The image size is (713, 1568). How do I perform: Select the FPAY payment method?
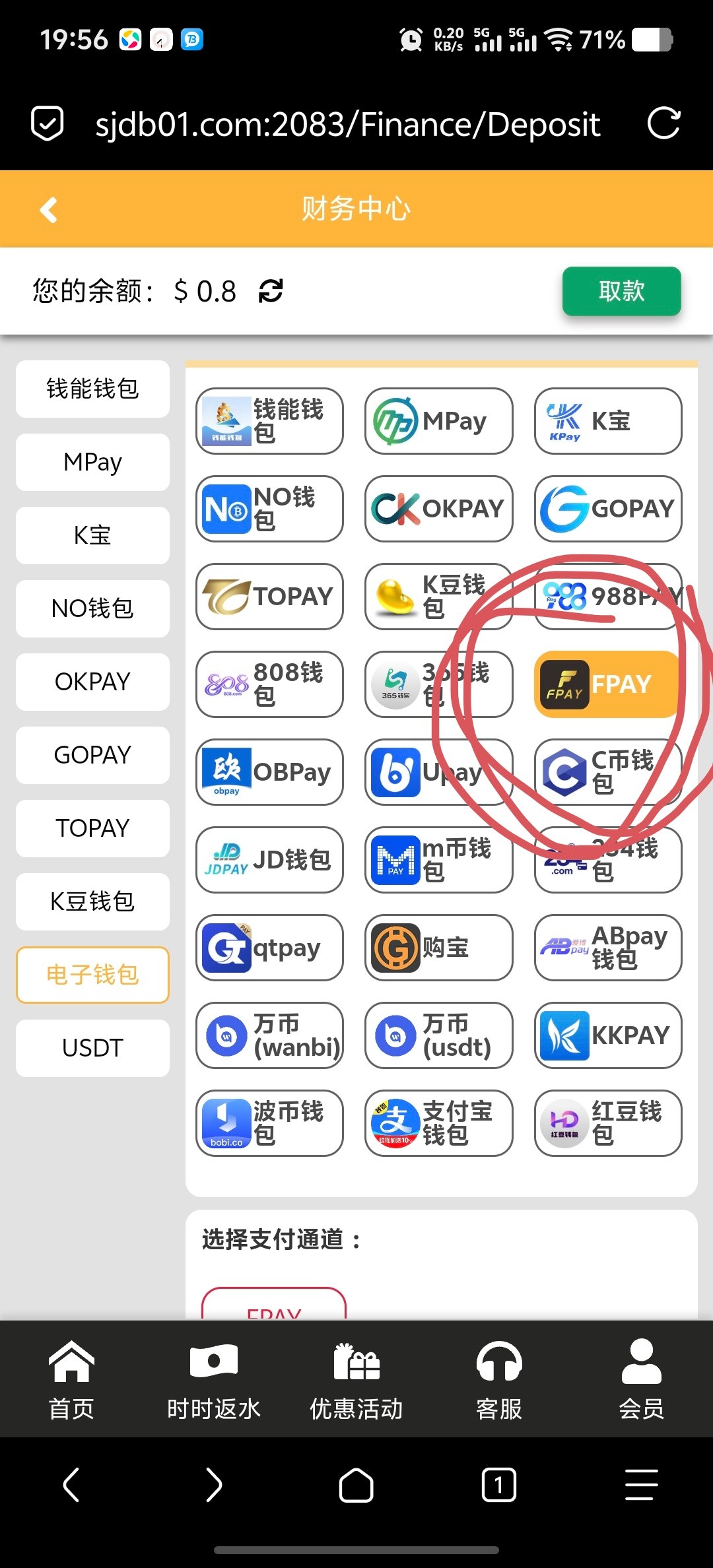pyautogui.click(x=607, y=684)
